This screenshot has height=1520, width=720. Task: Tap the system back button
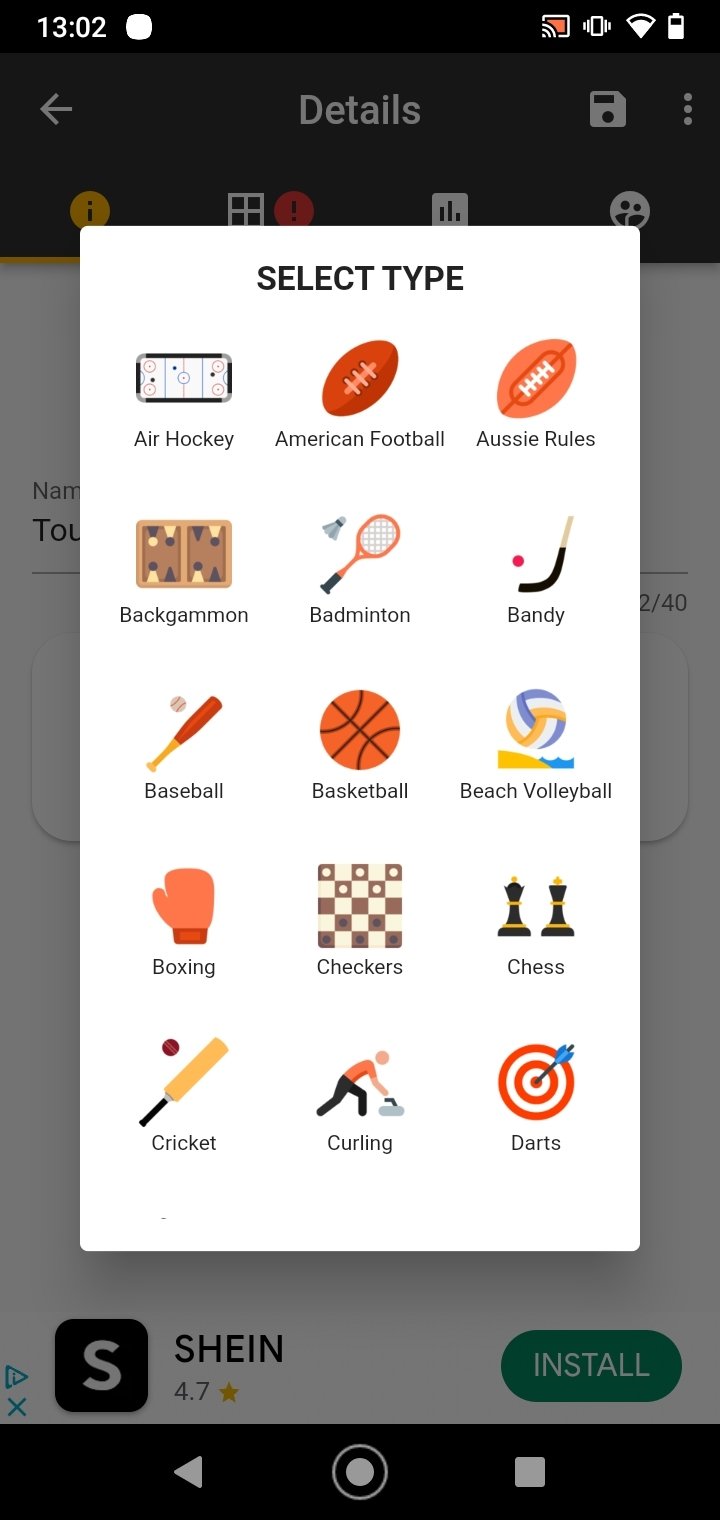pyautogui.click(x=189, y=1472)
